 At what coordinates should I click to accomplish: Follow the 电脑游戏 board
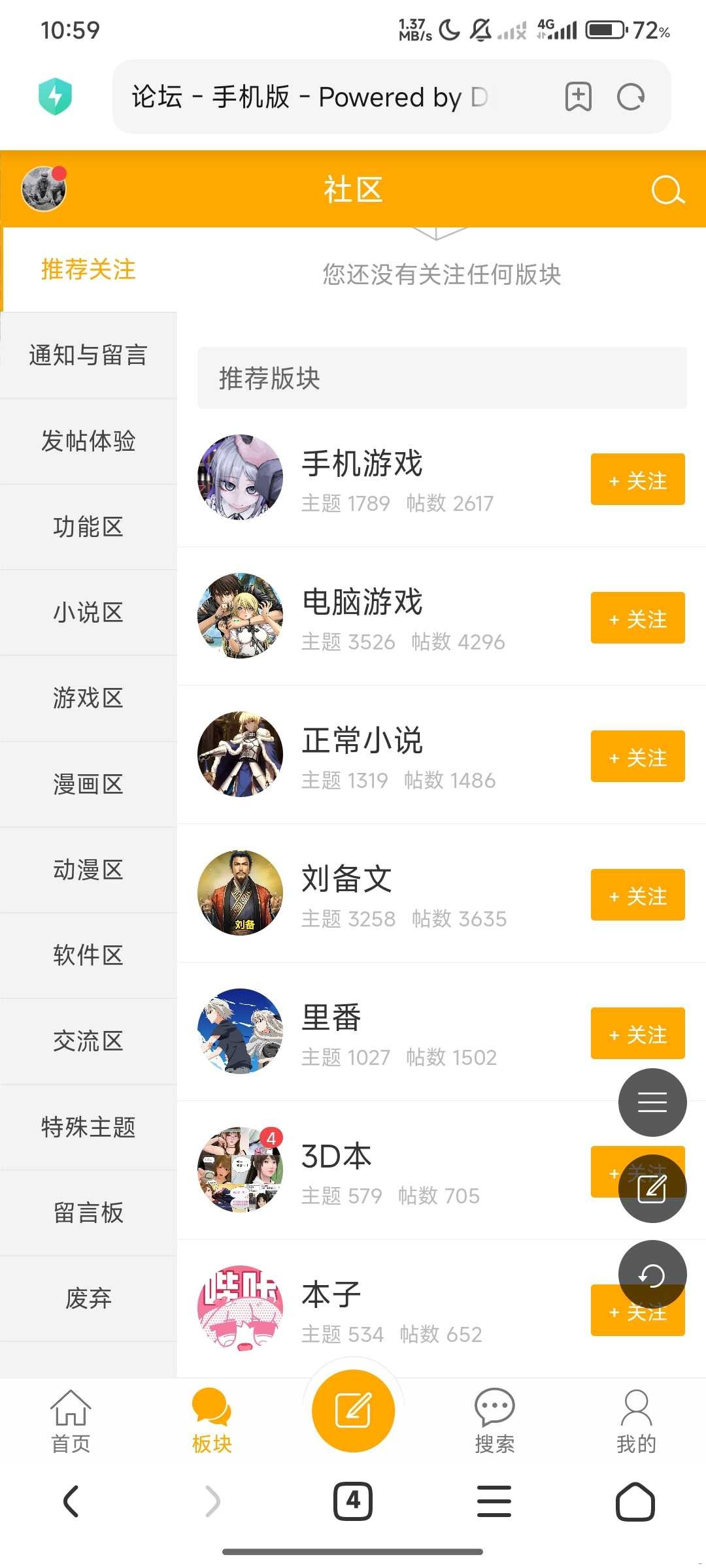point(637,618)
